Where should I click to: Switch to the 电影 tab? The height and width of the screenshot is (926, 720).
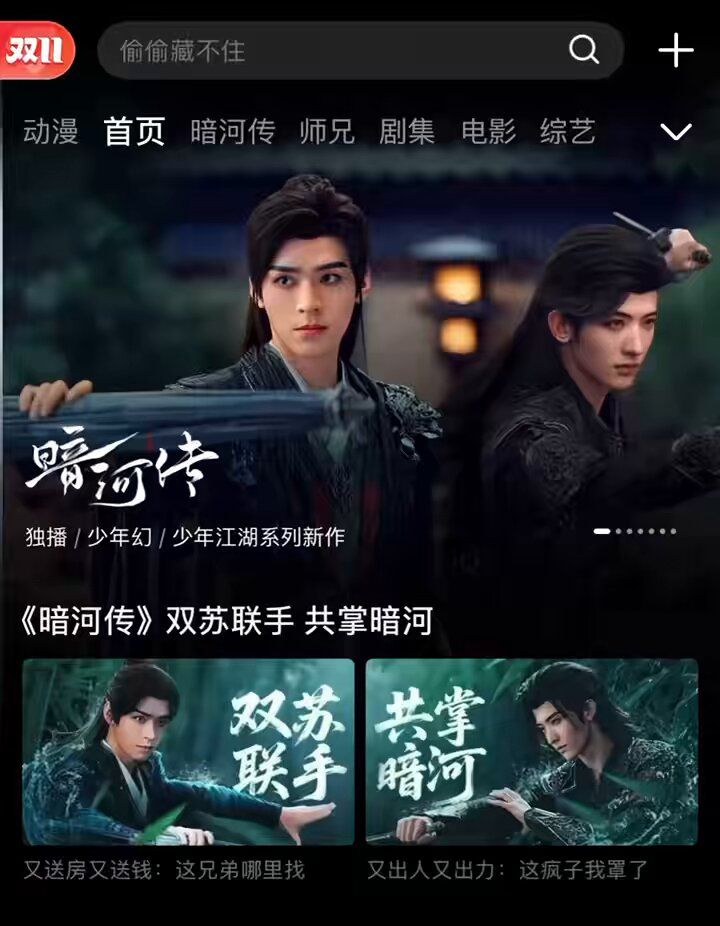(488, 131)
